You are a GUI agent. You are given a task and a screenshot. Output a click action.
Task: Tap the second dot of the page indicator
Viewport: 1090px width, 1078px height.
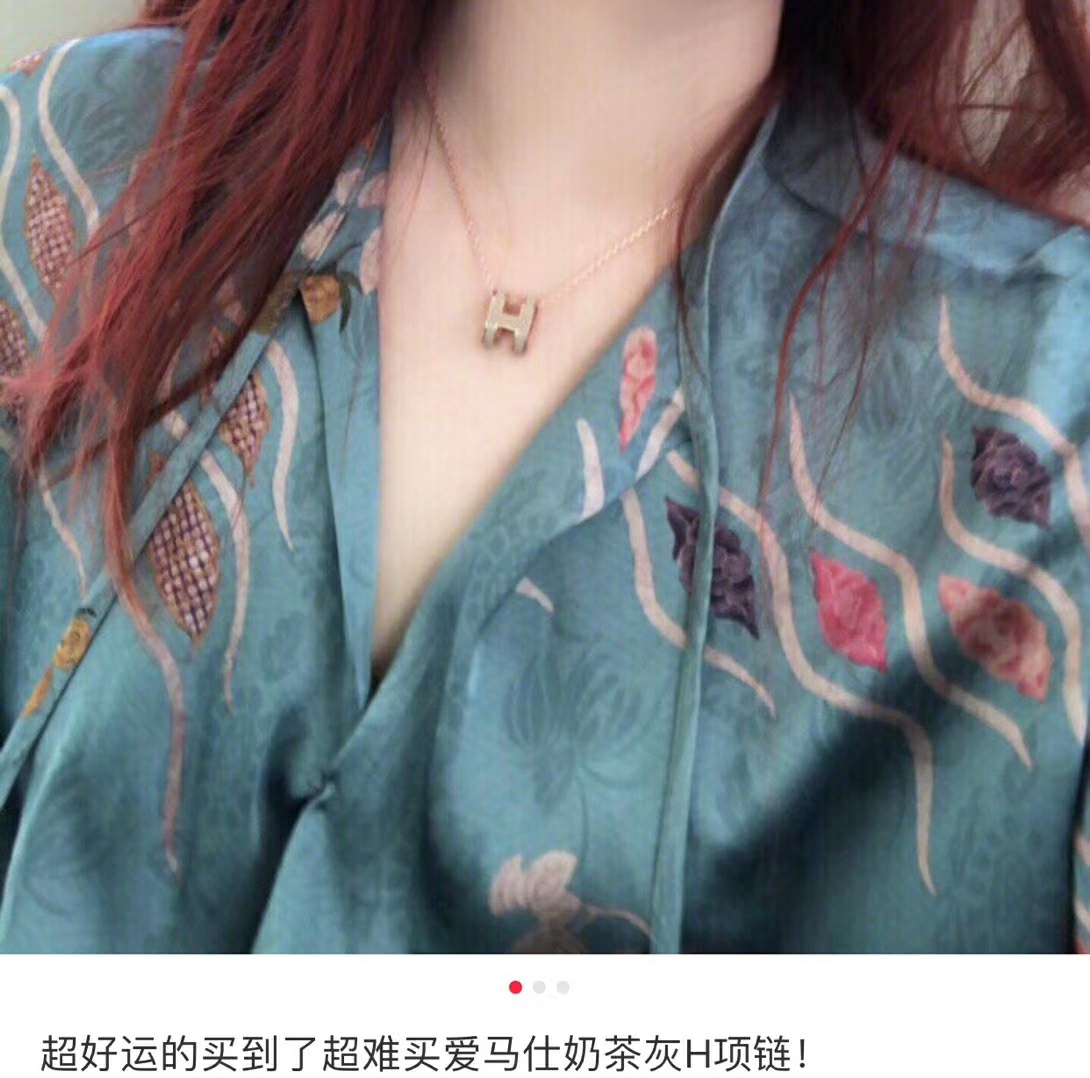(x=539, y=988)
